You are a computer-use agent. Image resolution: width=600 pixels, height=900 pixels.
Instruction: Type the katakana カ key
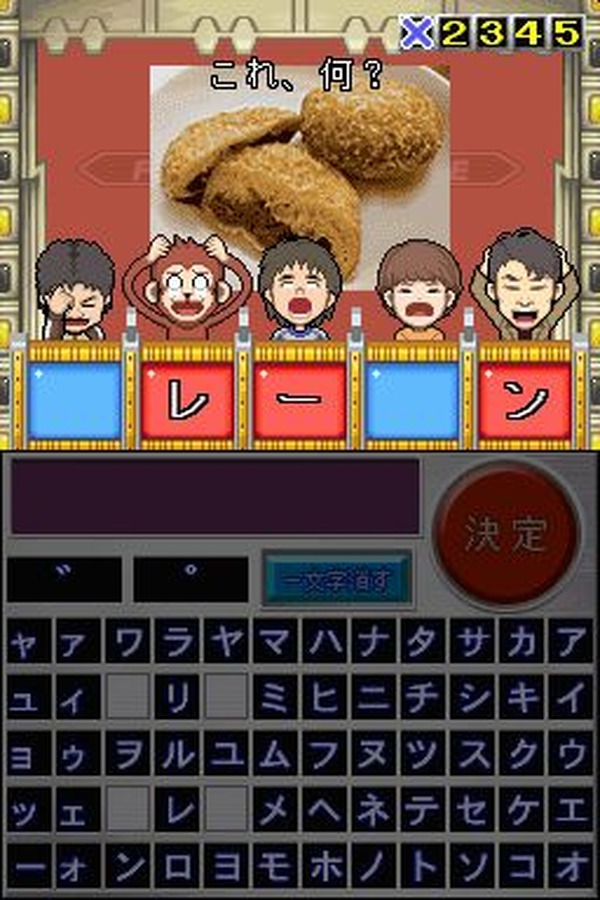(521, 640)
